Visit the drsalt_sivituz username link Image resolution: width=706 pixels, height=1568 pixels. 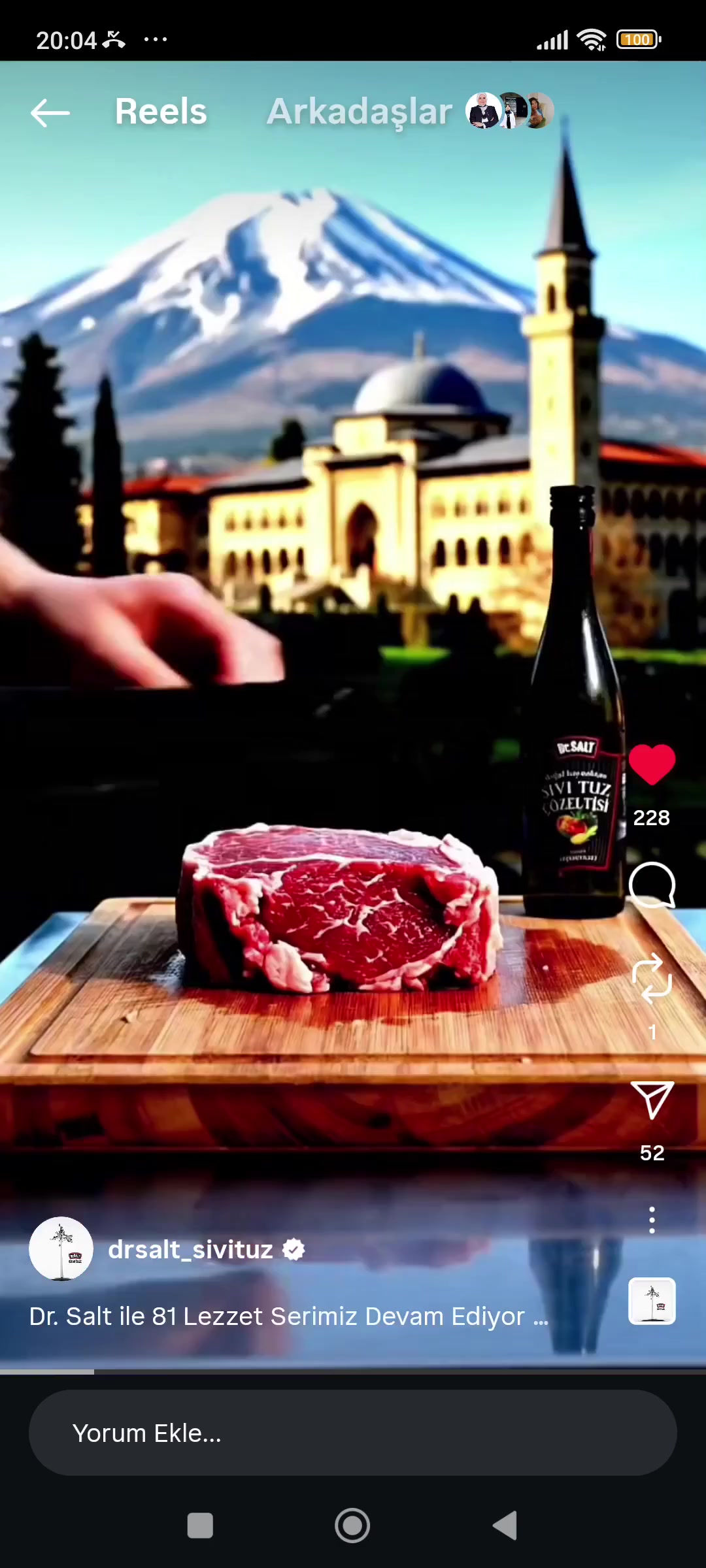[x=190, y=1249]
